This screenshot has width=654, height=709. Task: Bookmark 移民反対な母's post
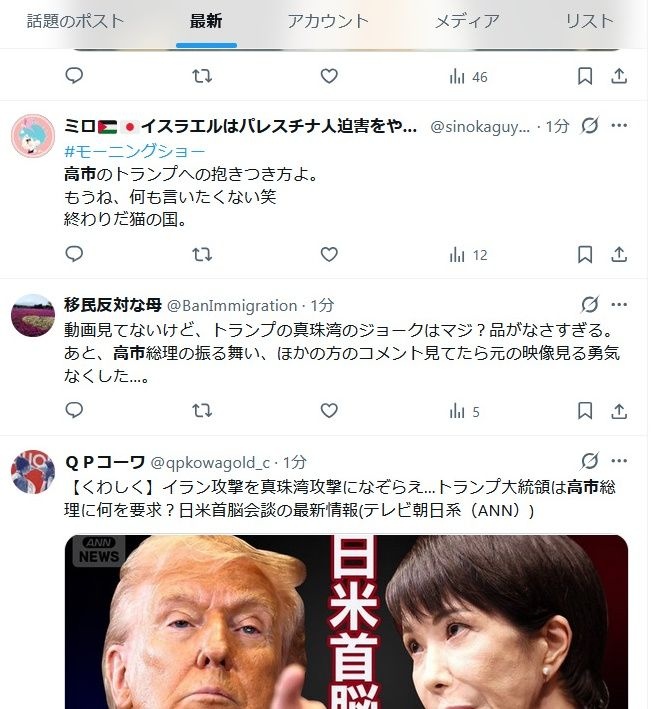586,410
